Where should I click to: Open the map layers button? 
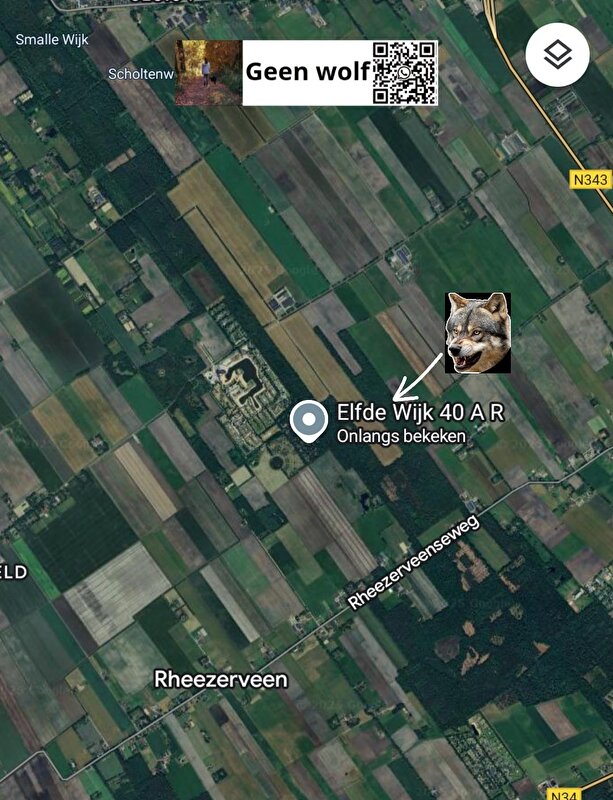tap(558, 56)
